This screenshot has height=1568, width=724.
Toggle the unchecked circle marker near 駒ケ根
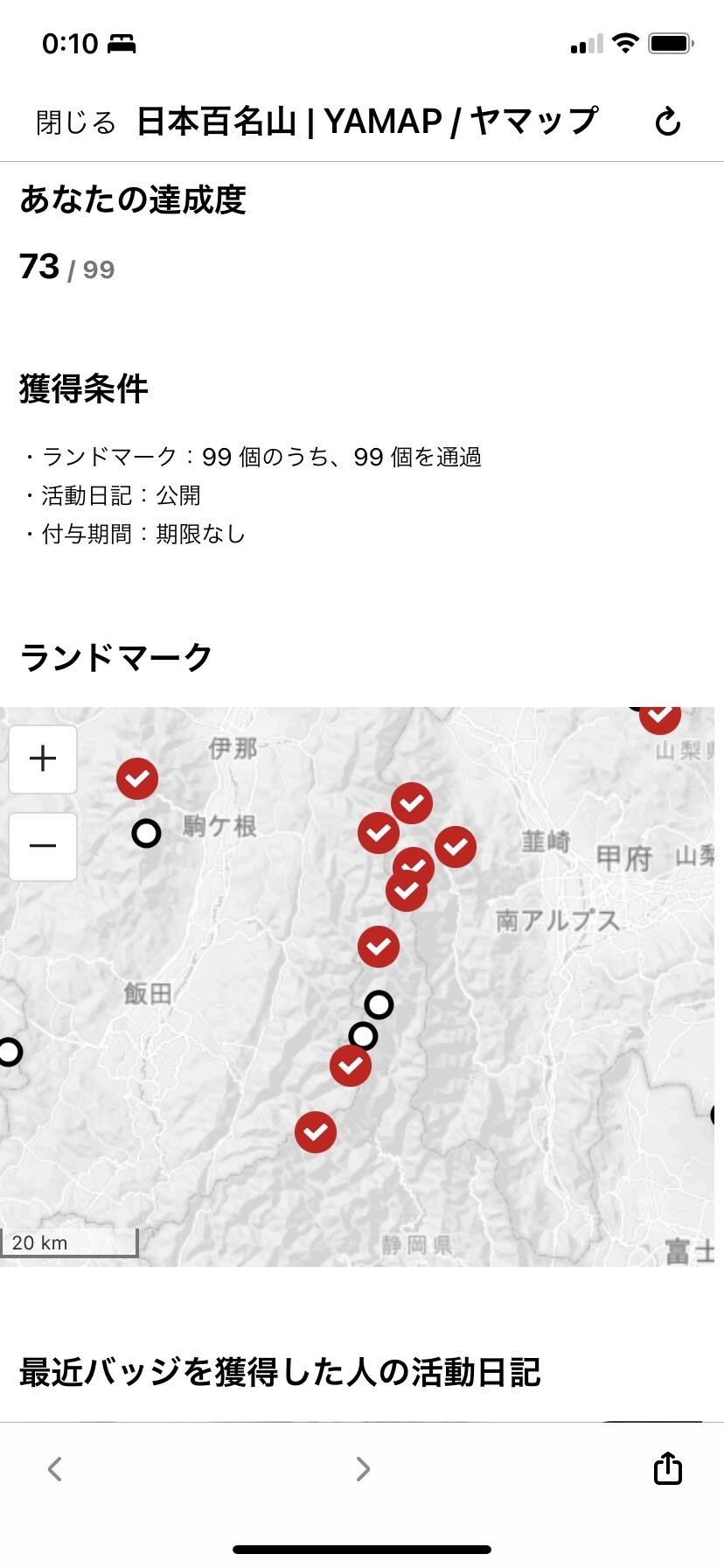(147, 832)
